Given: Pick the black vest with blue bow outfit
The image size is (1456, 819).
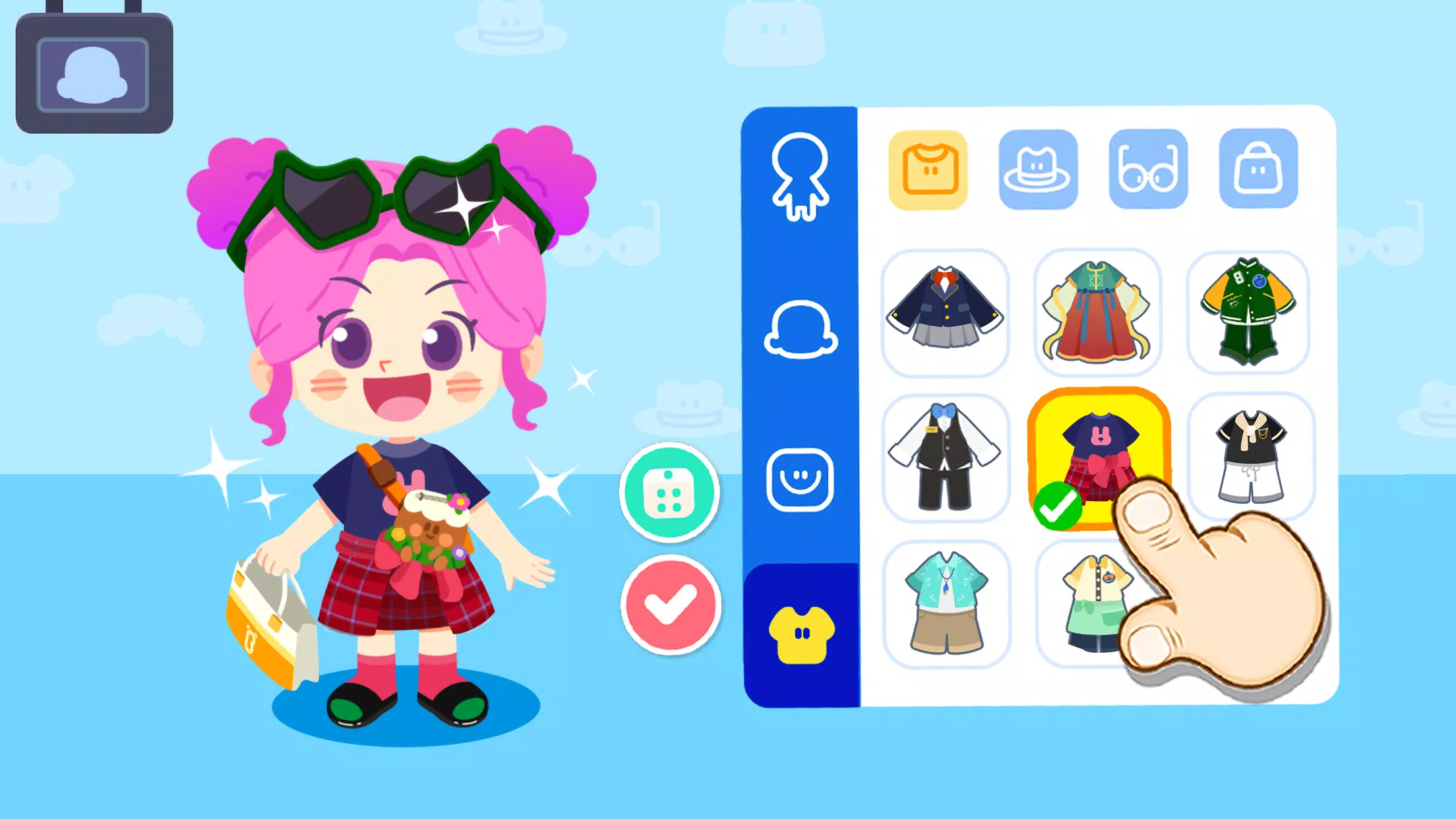Looking at the screenshot, I should (x=945, y=458).
